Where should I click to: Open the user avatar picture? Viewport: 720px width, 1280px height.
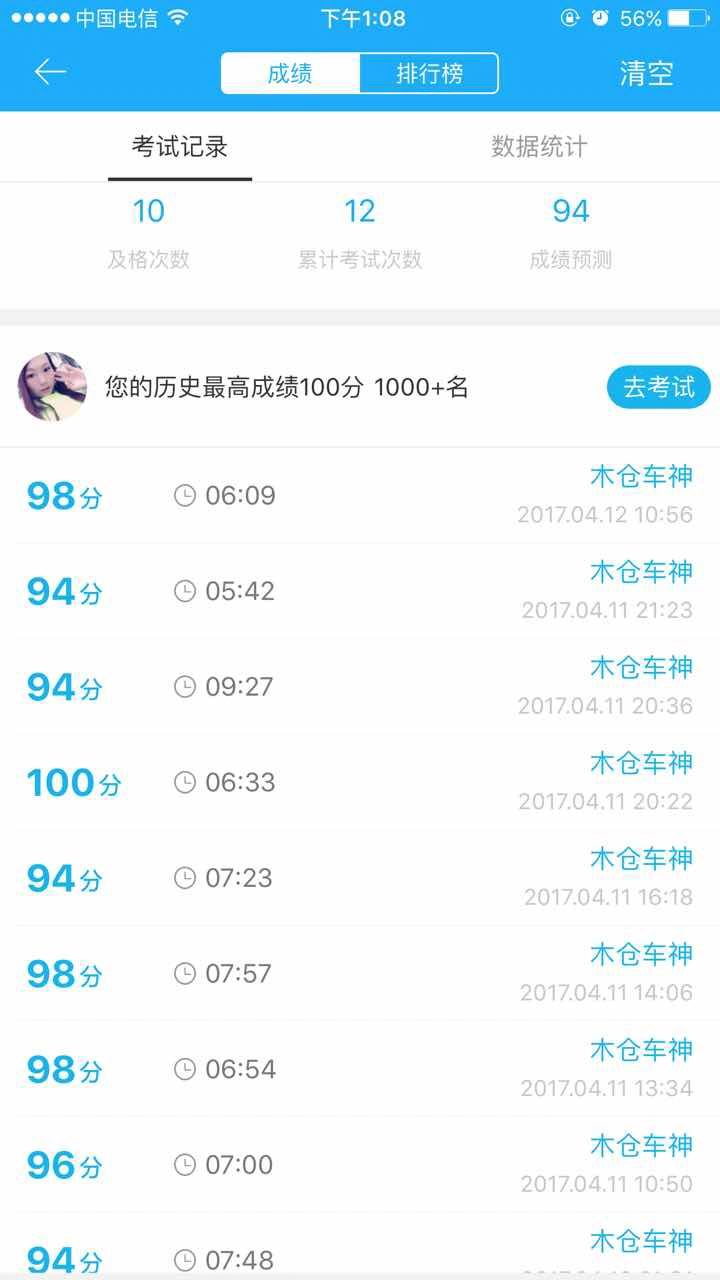tap(52, 386)
